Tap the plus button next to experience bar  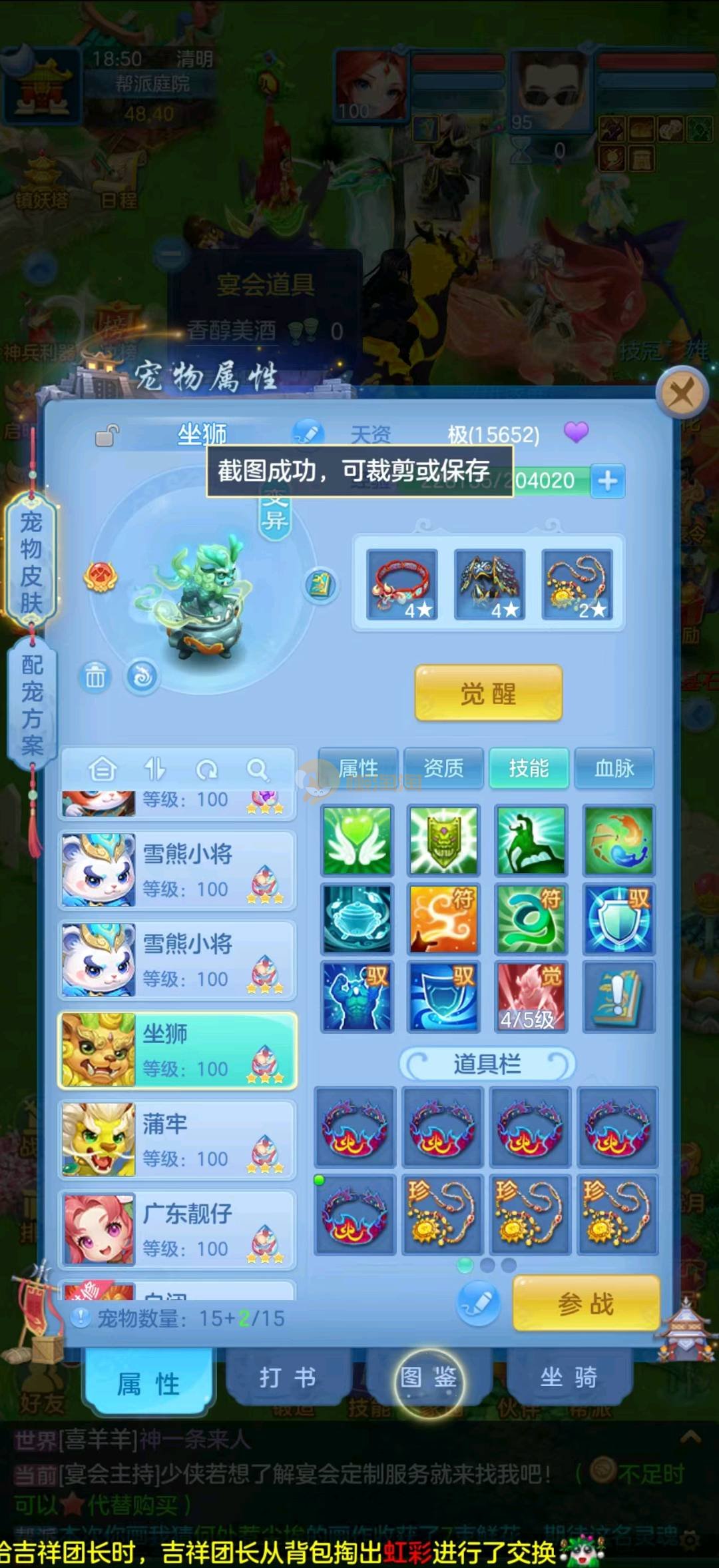pyautogui.click(x=608, y=480)
